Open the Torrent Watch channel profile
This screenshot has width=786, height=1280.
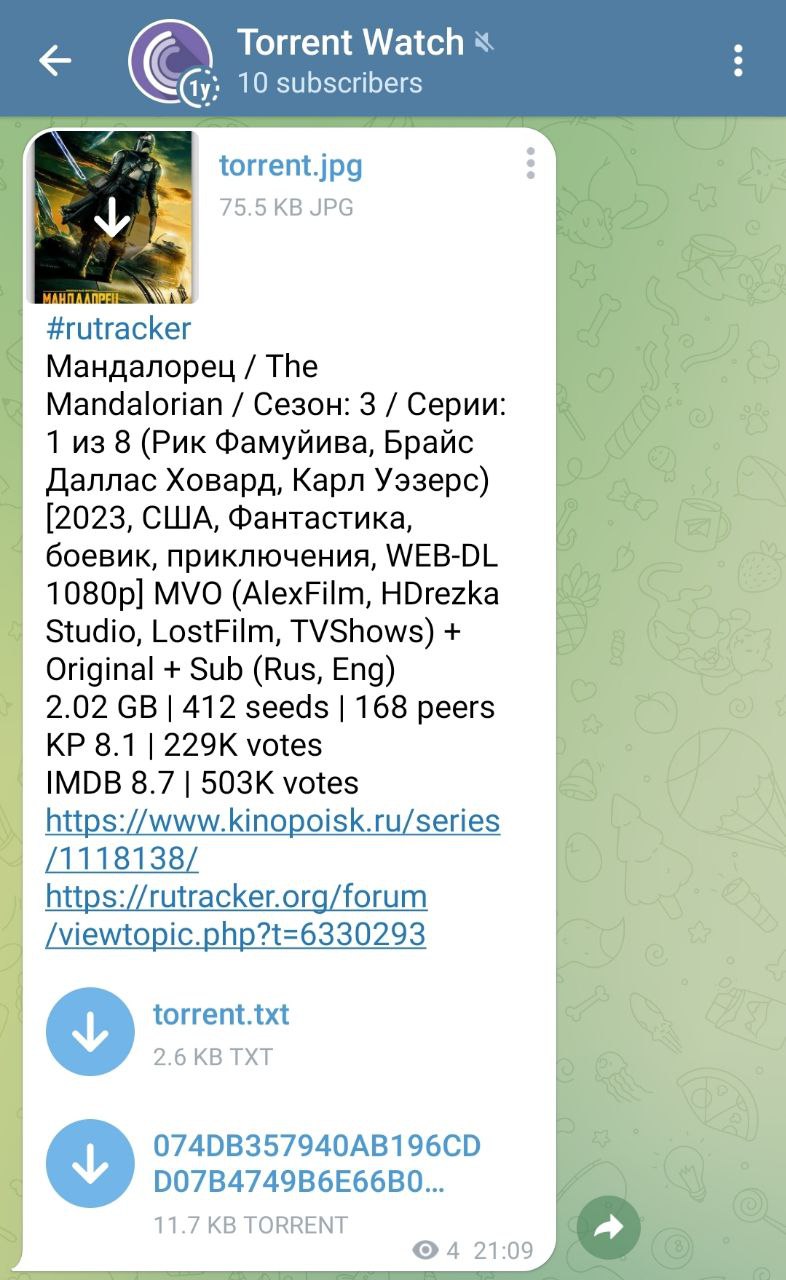(x=330, y=60)
